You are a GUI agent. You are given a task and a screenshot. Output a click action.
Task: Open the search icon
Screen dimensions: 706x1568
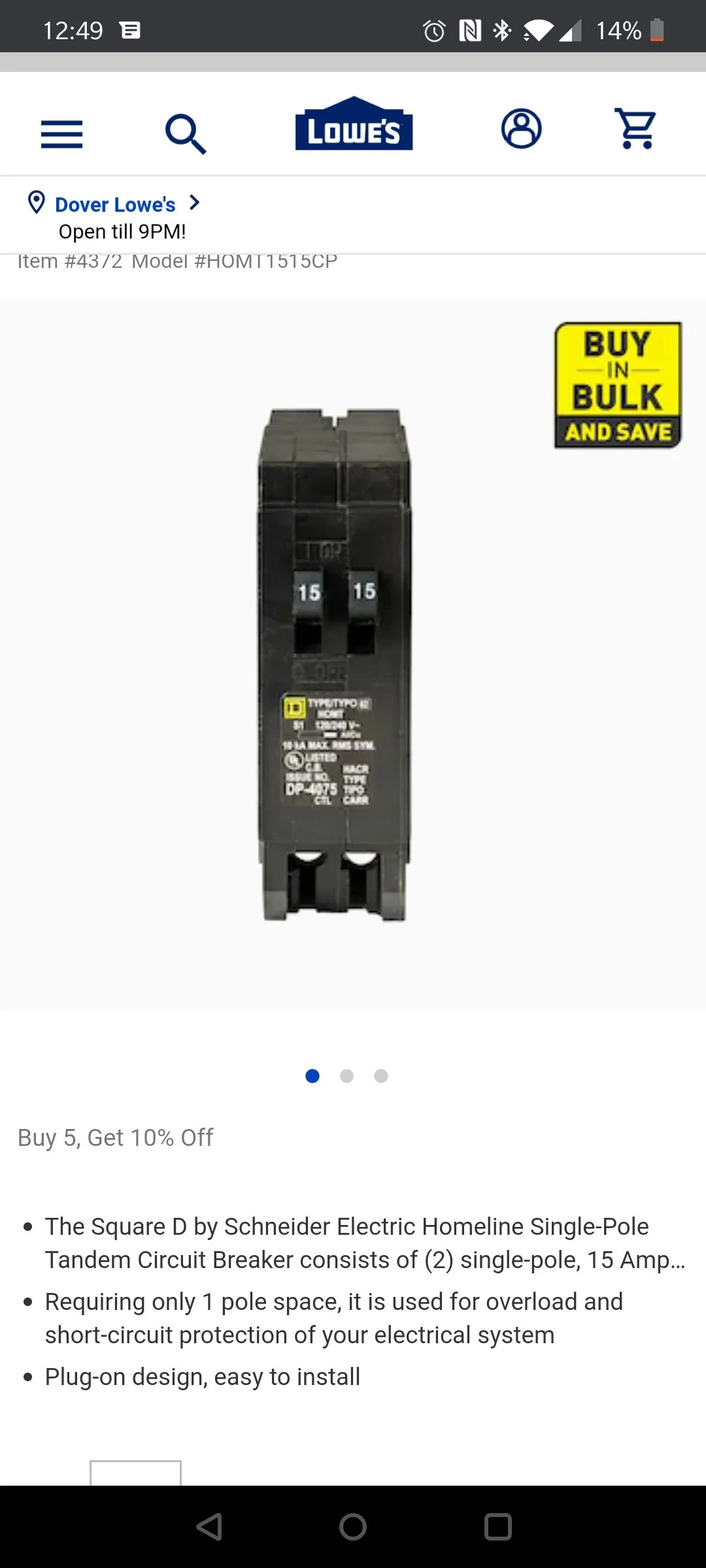click(x=186, y=134)
